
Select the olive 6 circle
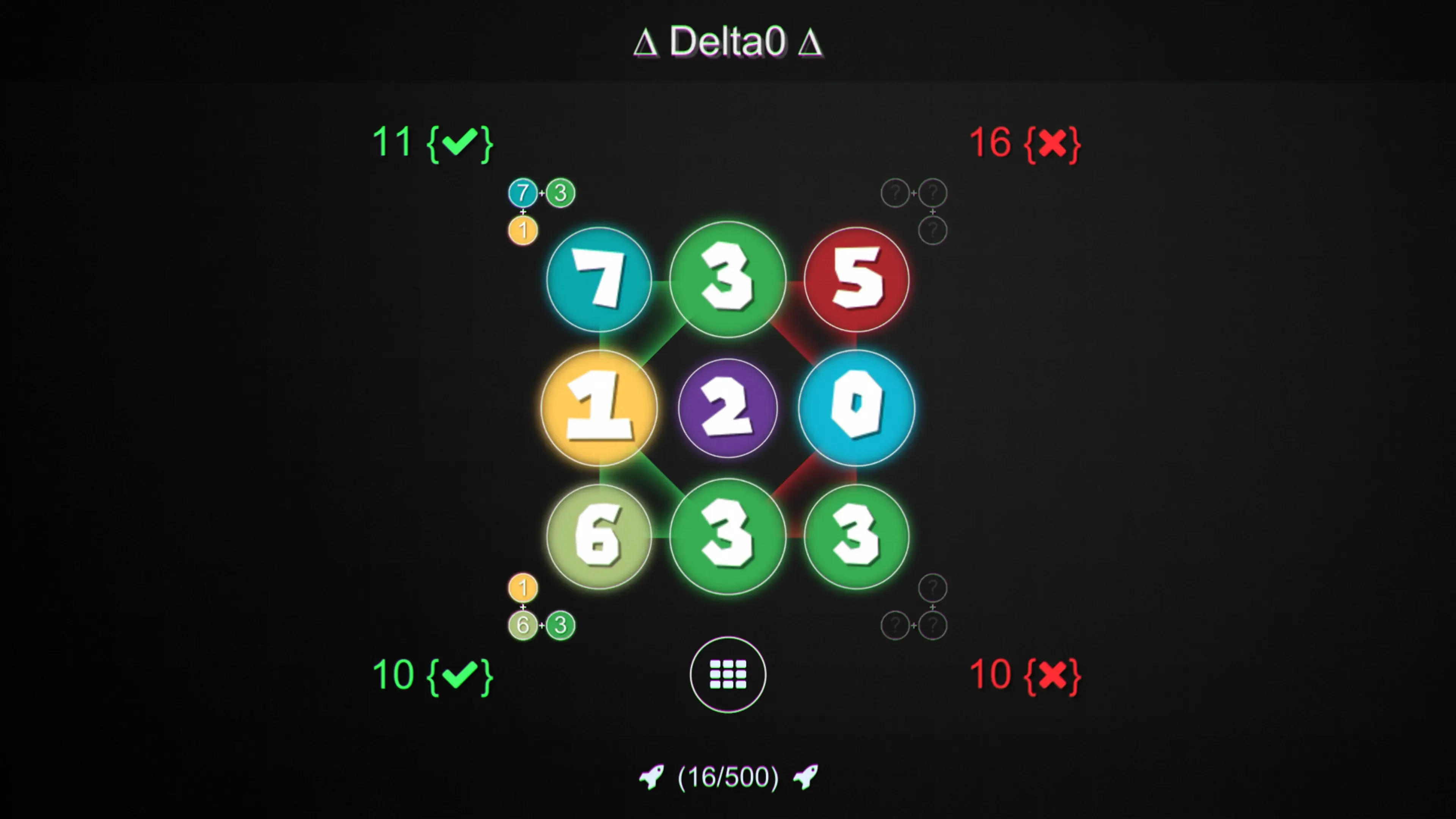(599, 537)
